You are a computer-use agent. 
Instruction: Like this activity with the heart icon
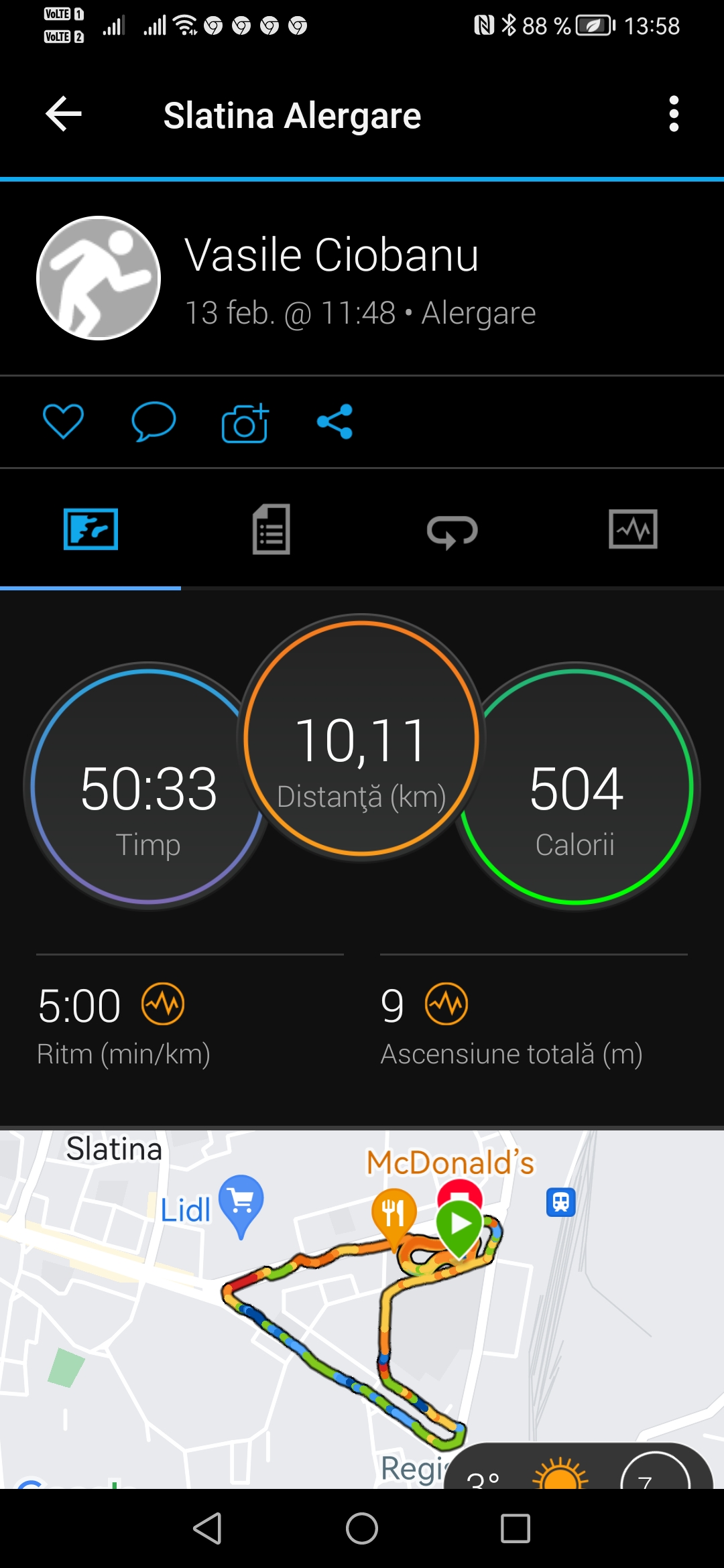[x=63, y=421]
